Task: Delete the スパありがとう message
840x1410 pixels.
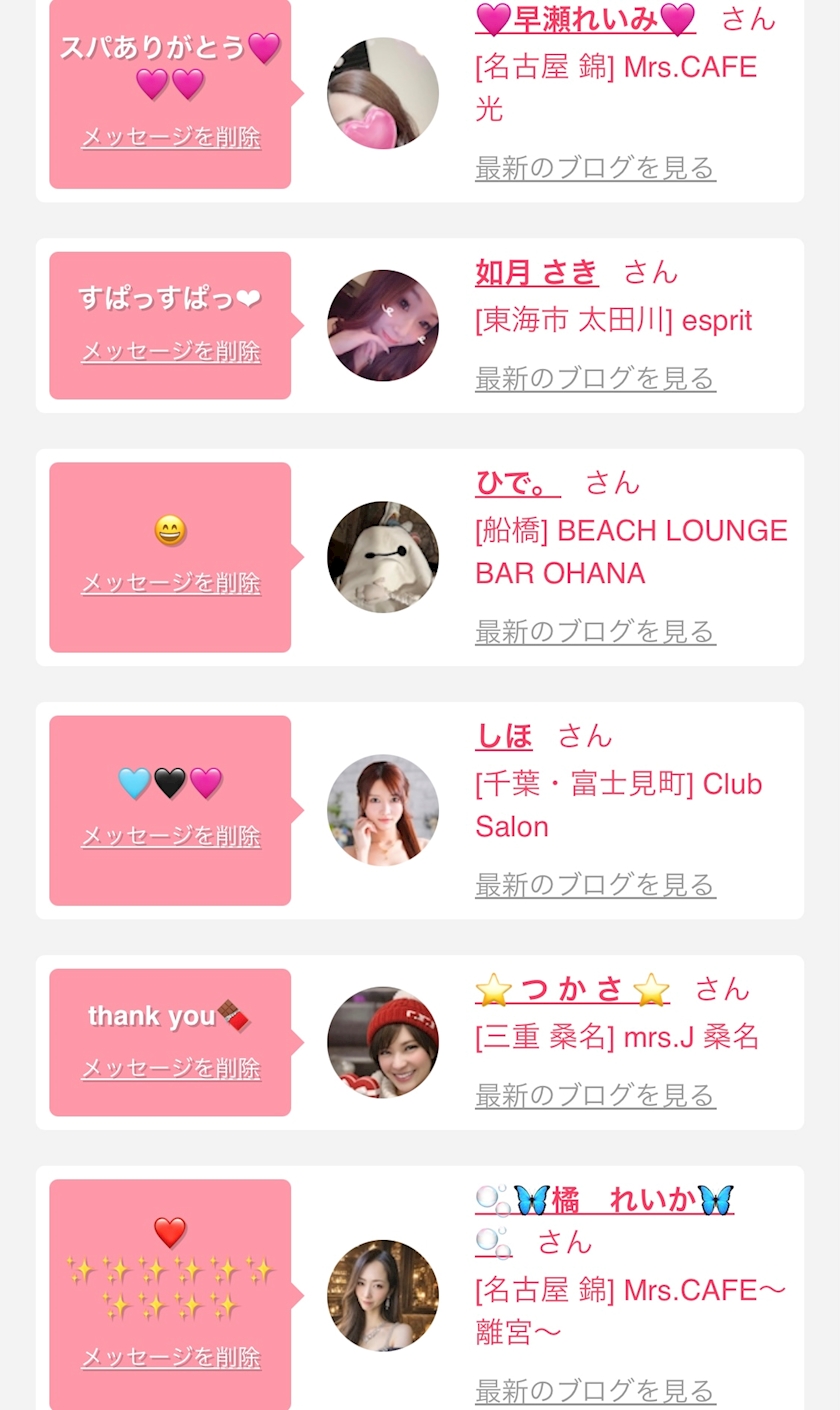Action: coord(170,137)
